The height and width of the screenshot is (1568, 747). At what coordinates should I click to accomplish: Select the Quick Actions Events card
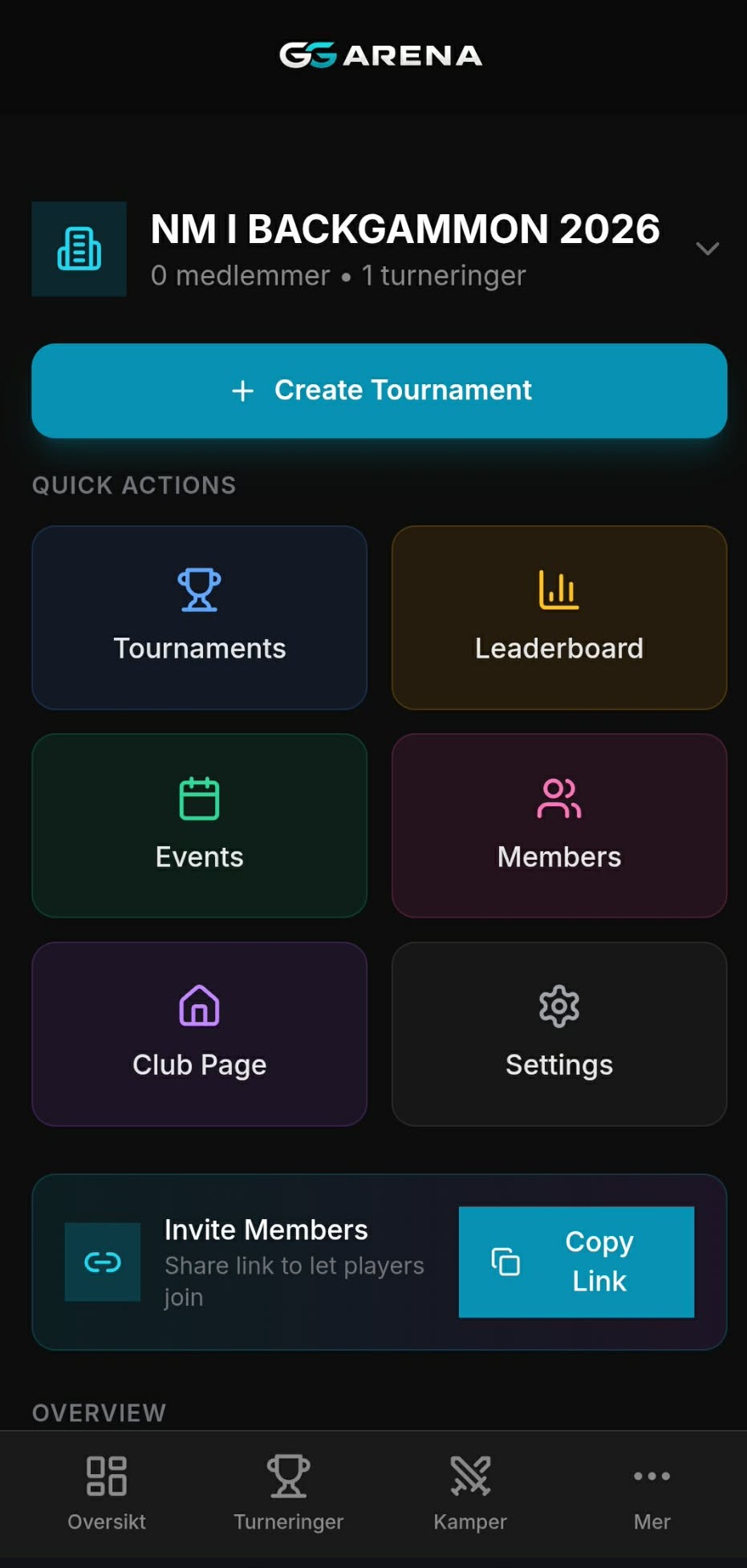pyautogui.click(x=199, y=825)
